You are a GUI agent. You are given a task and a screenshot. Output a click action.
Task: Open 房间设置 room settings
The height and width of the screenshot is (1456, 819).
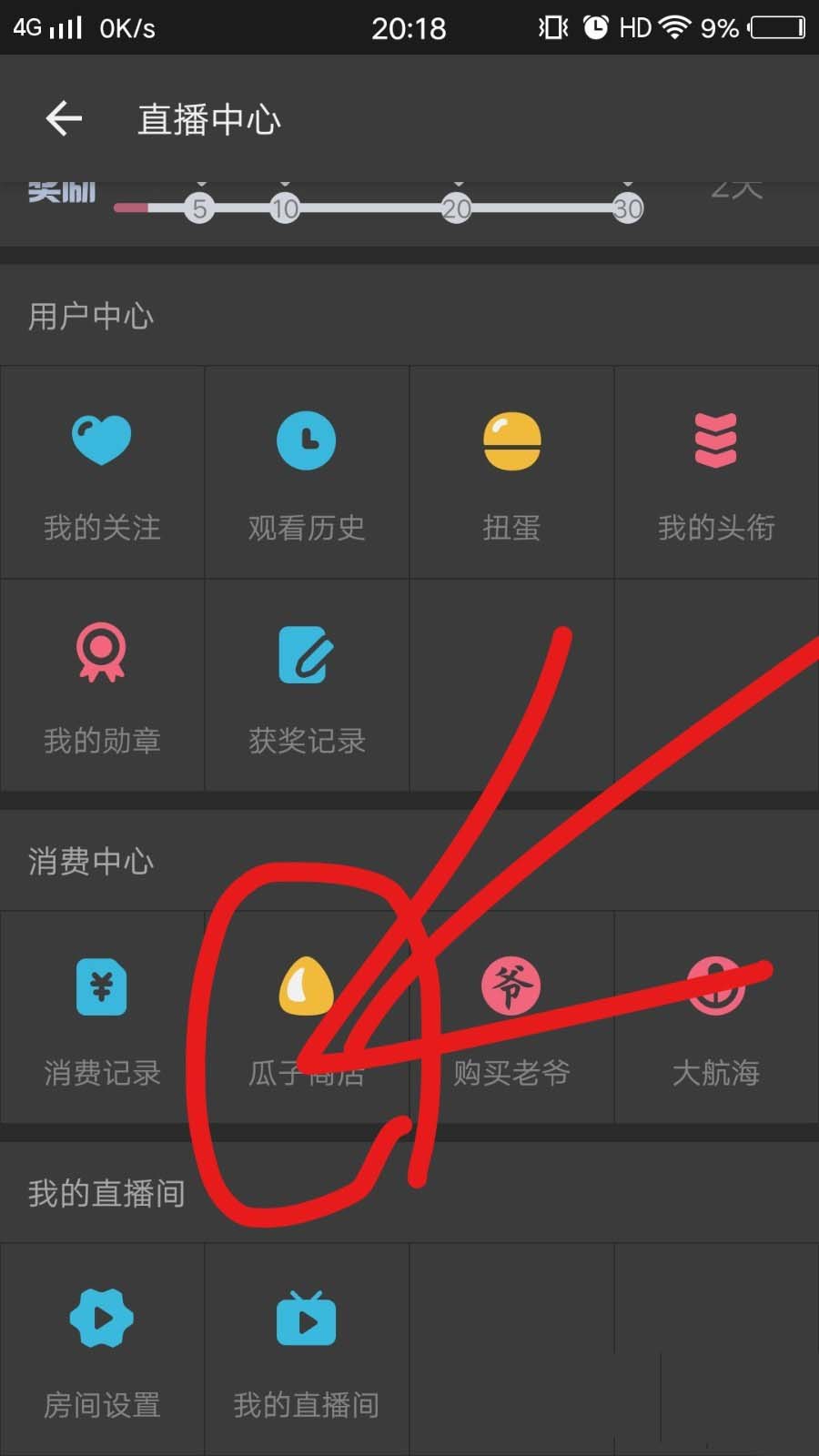[x=102, y=1349]
